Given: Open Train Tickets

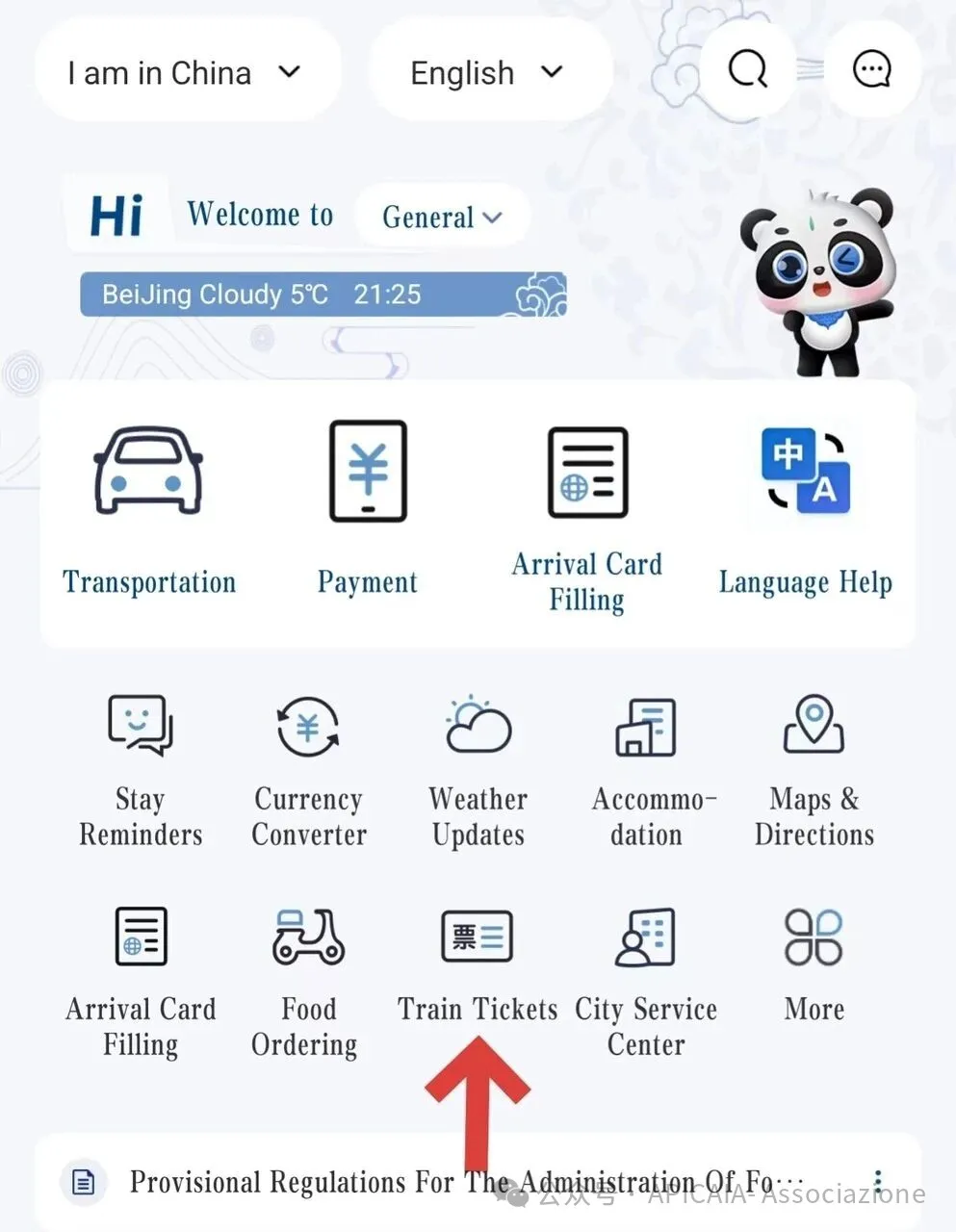Looking at the screenshot, I should [x=478, y=962].
